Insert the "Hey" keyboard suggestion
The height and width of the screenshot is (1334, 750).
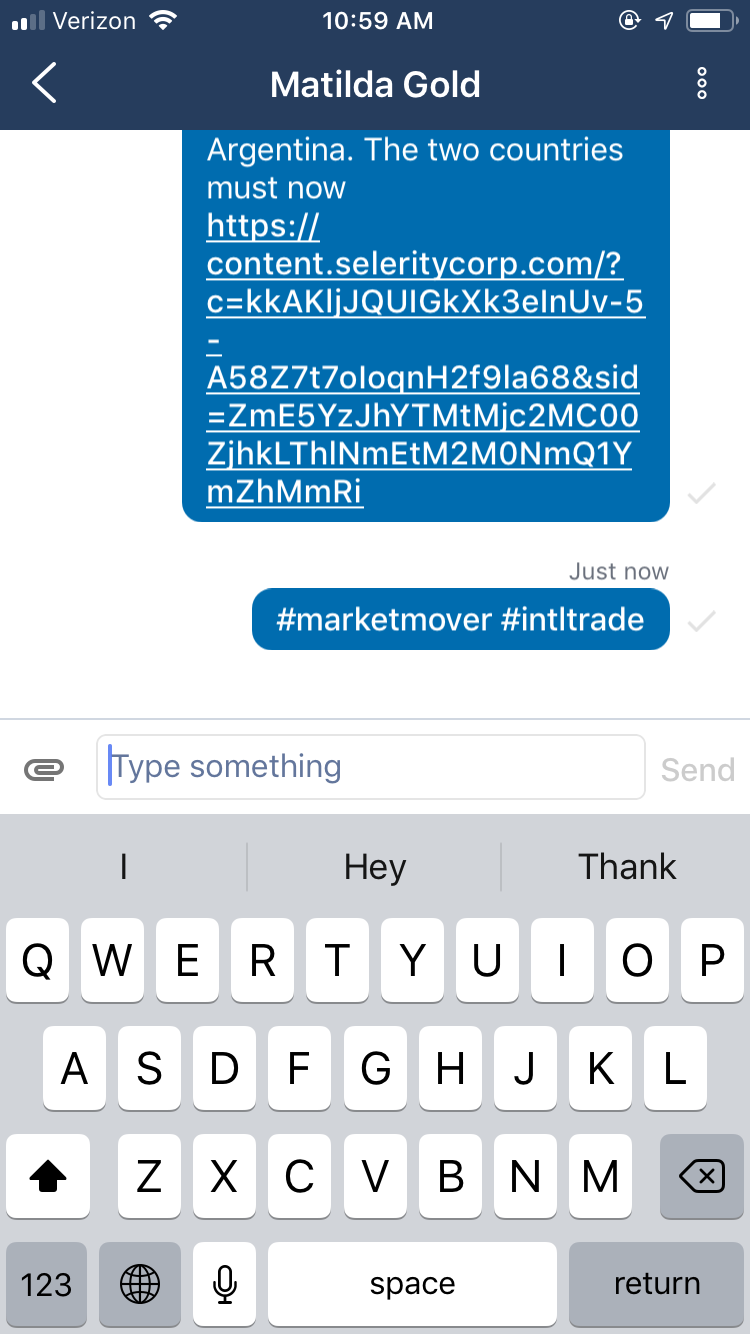(375, 866)
